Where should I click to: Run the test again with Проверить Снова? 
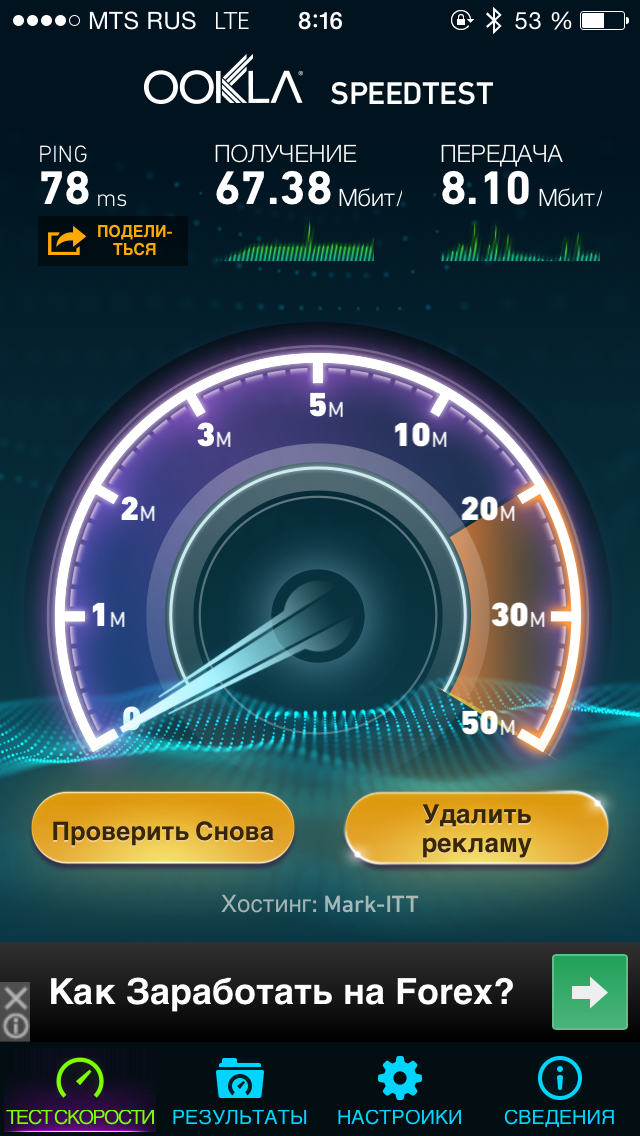pyautogui.click(x=162, y=830)
